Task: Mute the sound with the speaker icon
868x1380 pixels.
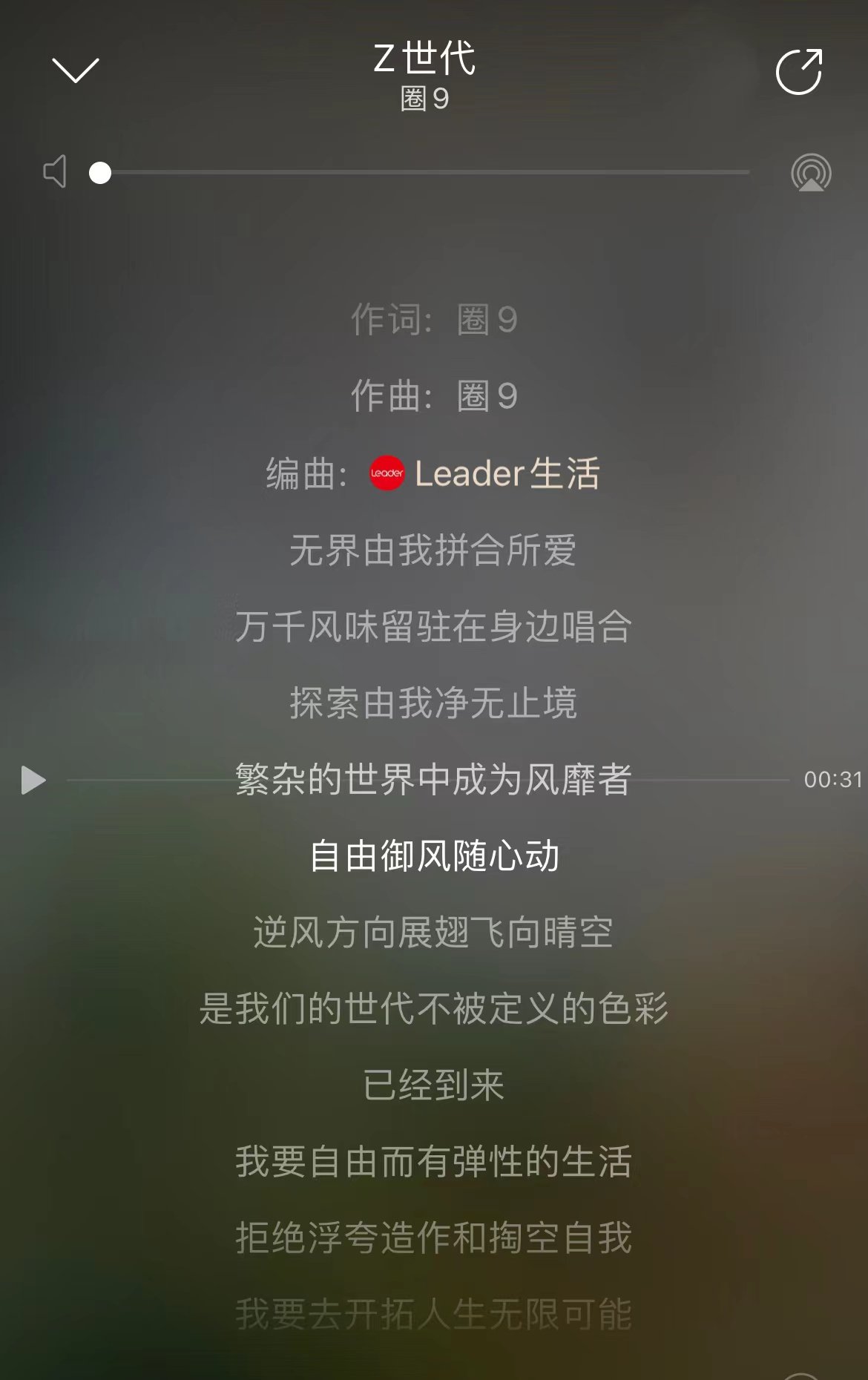Action: pos(55,172)
